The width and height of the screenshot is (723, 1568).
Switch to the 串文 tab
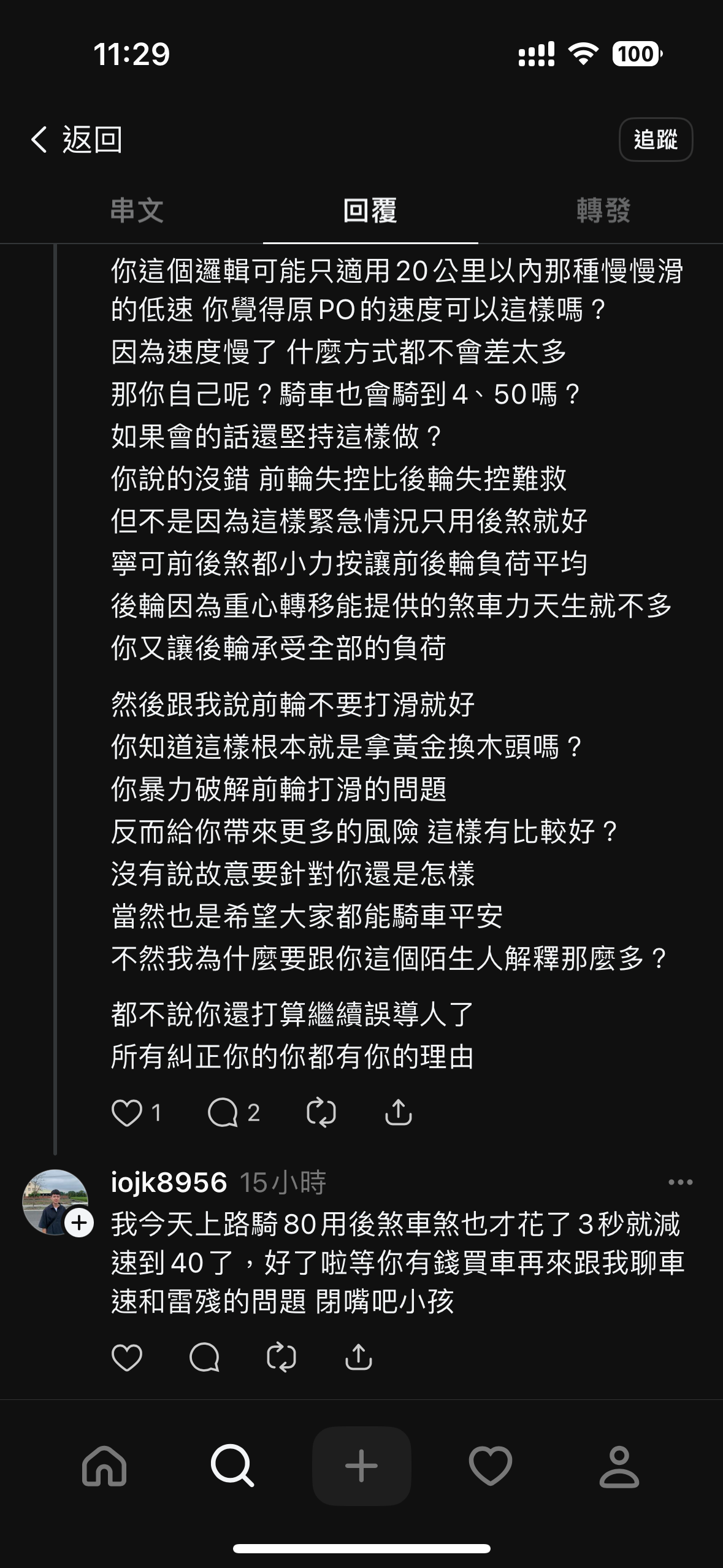pyautogui.click(x=137, y=210)
